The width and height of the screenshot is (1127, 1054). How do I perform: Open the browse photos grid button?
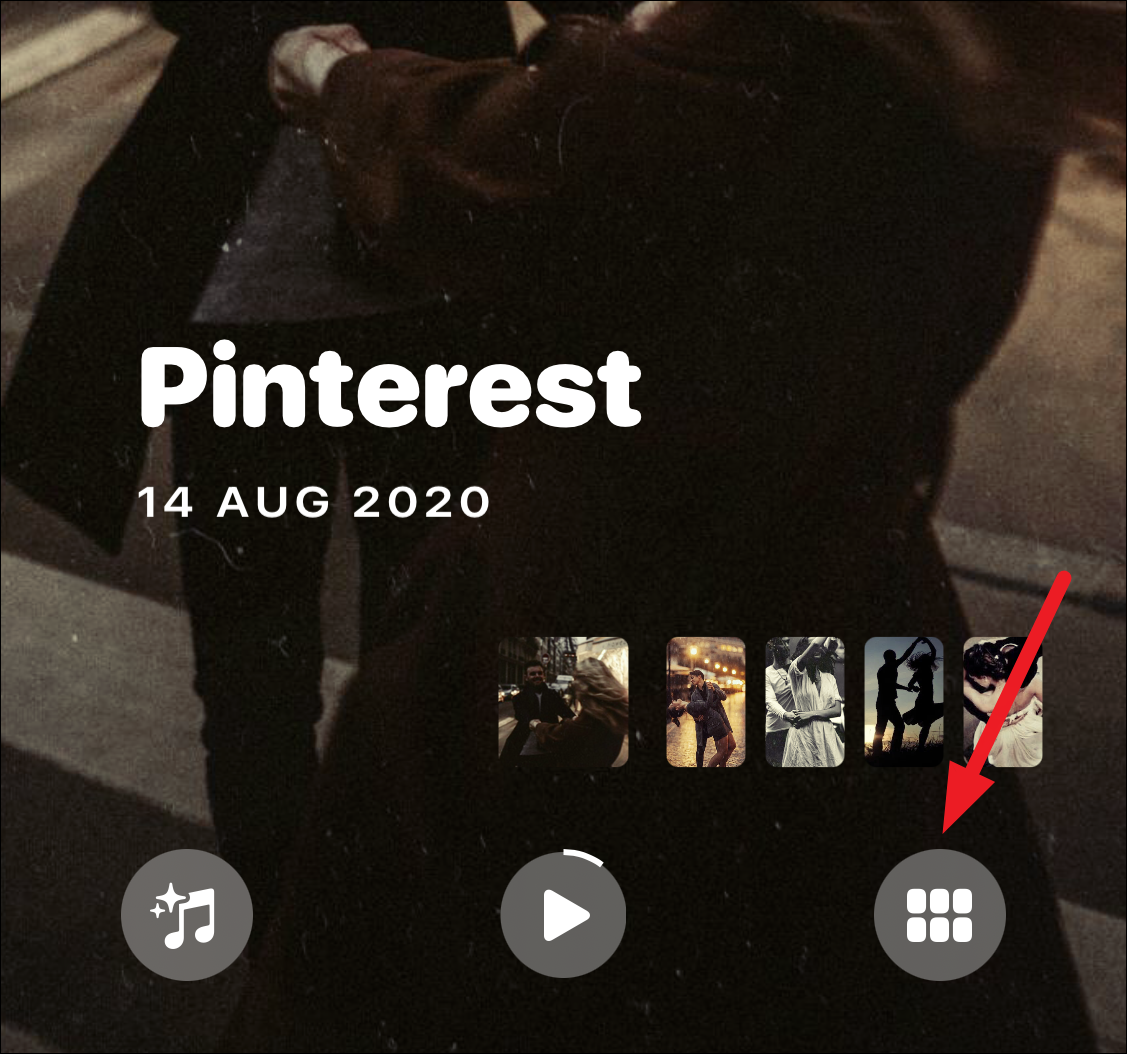[x=939, y=914]
